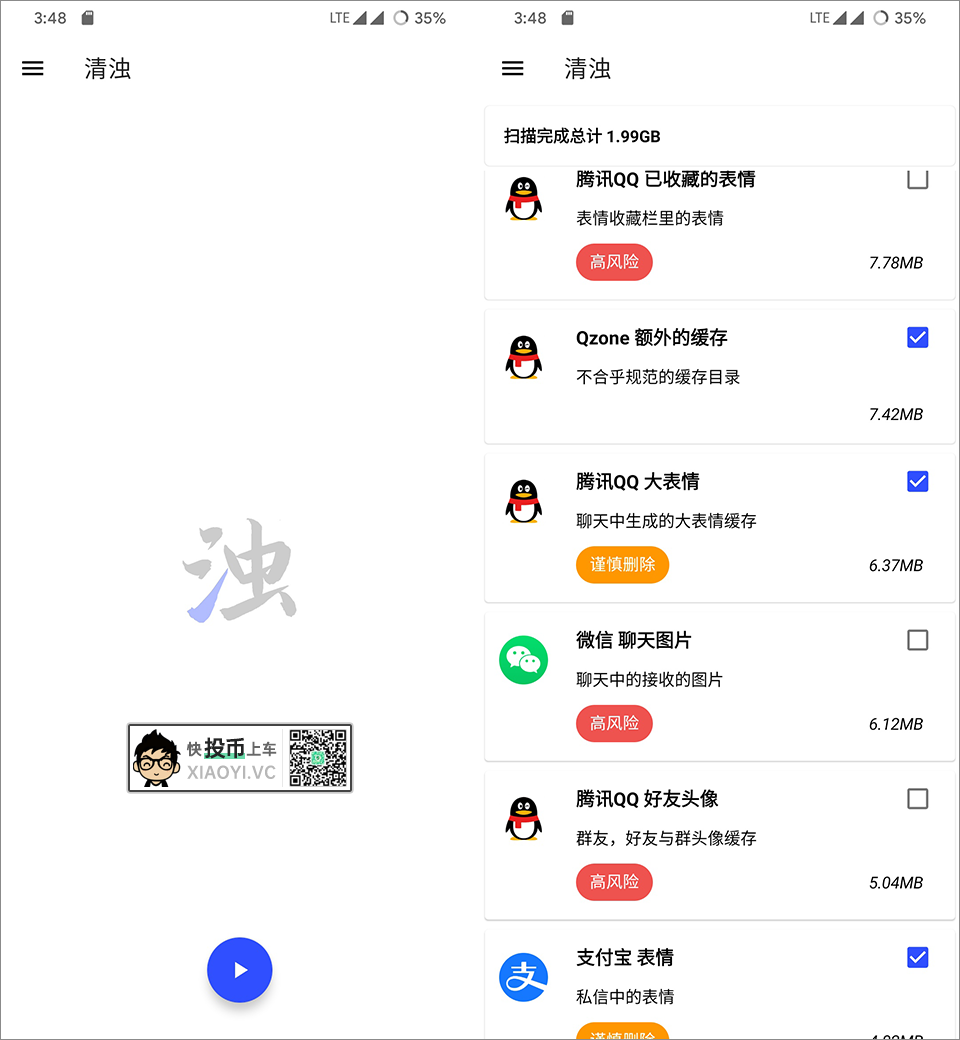Image resolution: width=960 pixels, height=1040 pixels.
Task: Select the WeChat icon beside 微信 聊天图片
Action: pos(524,659)
